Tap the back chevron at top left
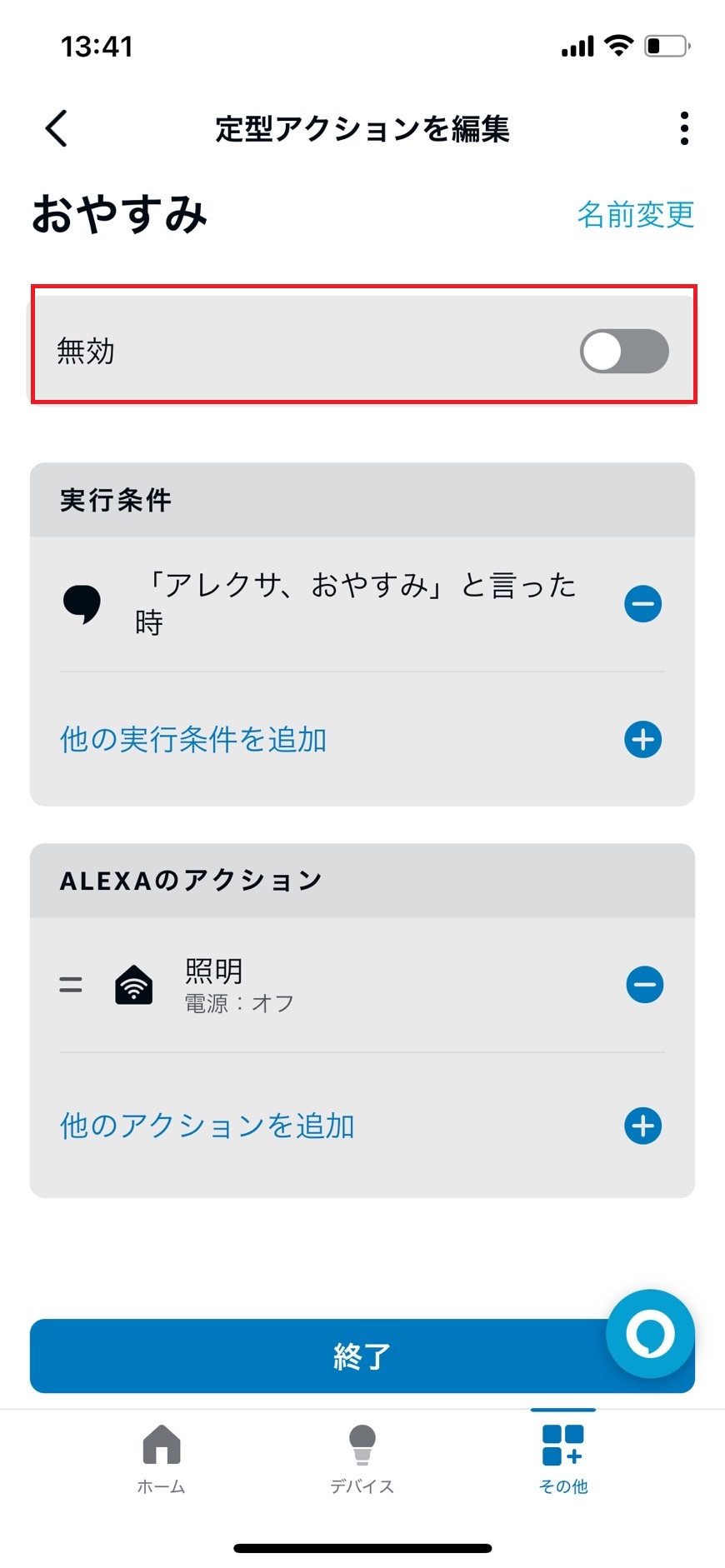This screenshot has width=725, height=1568. [55, 128]
